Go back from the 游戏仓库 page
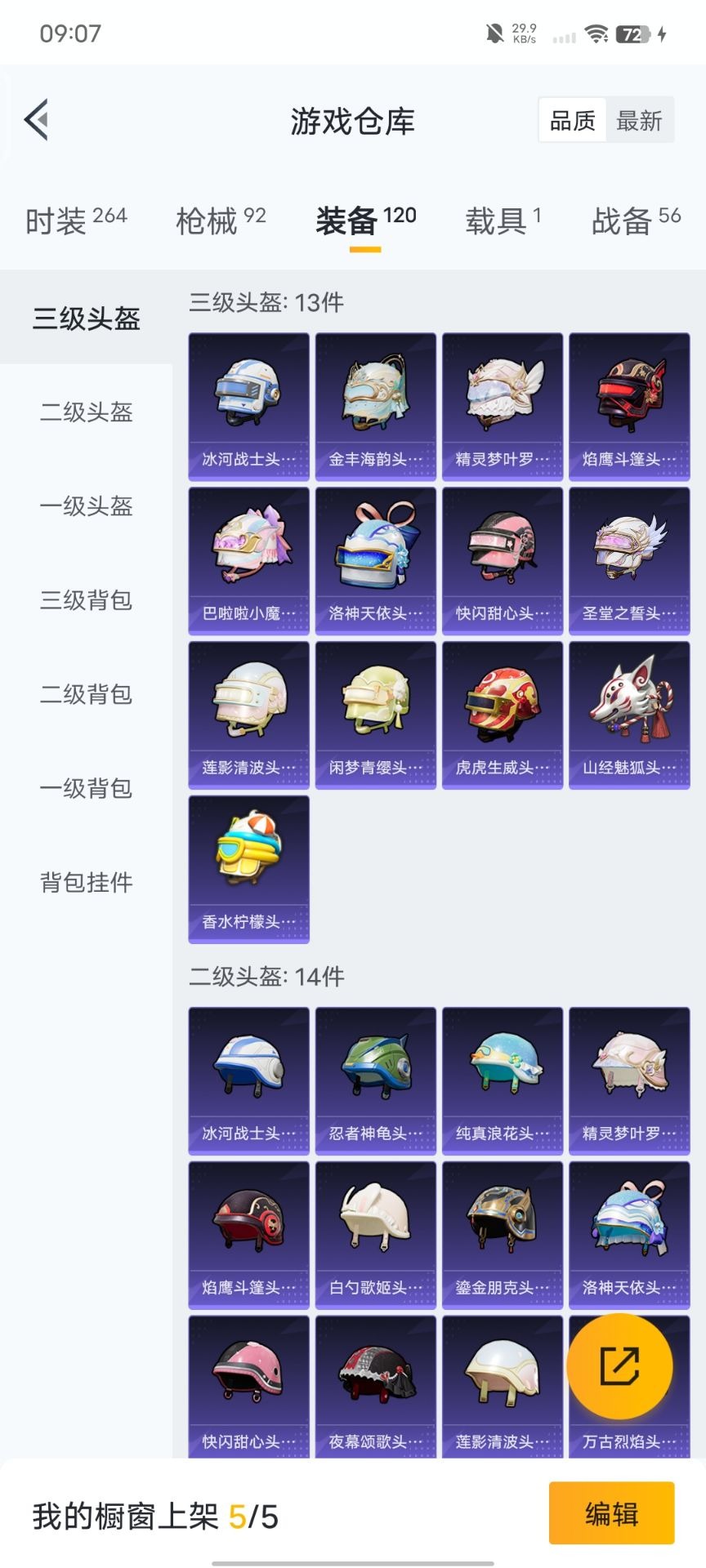This screenshot has width=706, height=1568. (37, 120)
